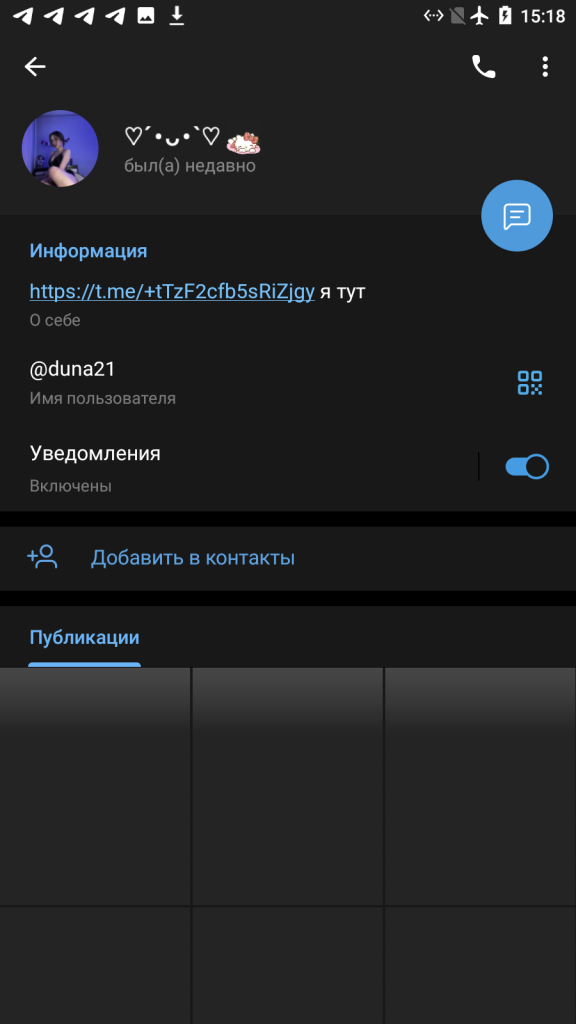The width and height of the screenshot is (576, 1024).
Task: Tap the @duna21 username row
Action: 288,383
